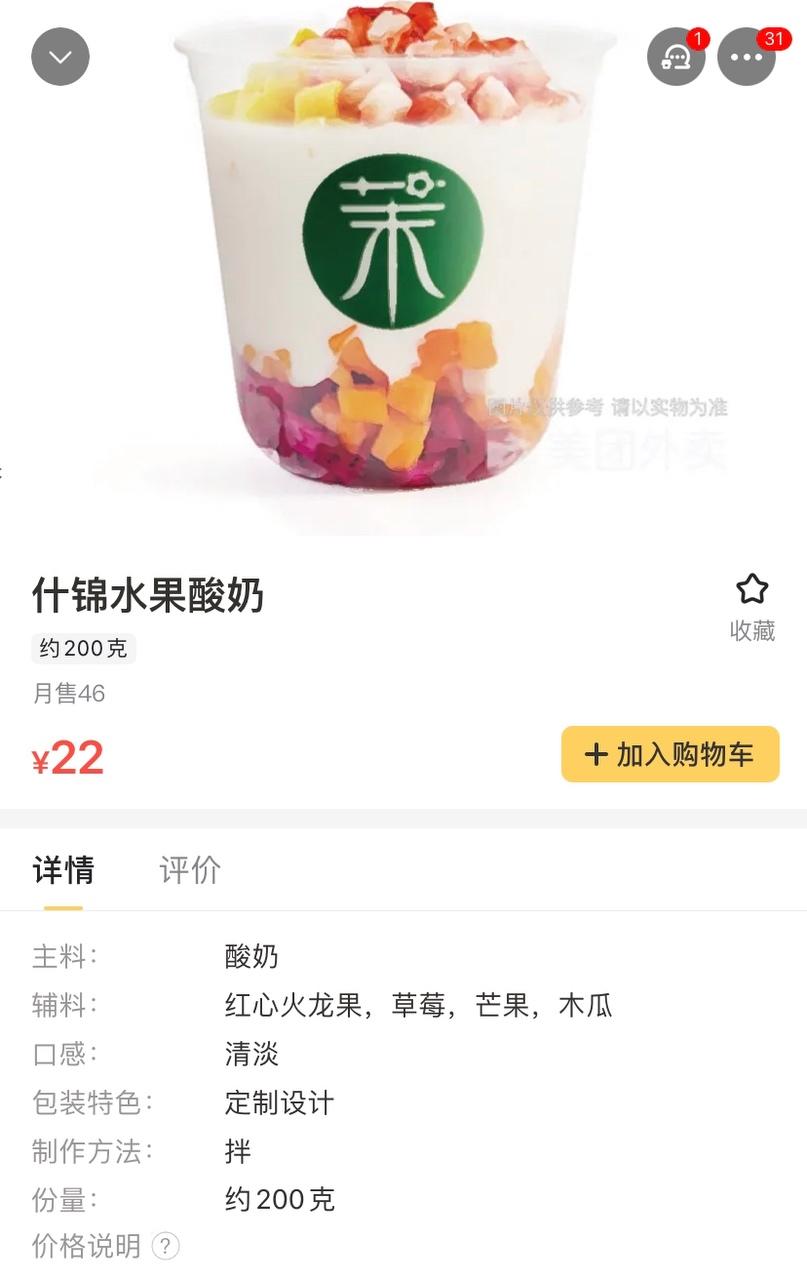Image resolution: width=807 pixels, height=1280 pixels.
Task: Collapse the product detail with the down chevron
Action: (x=60, y=56)
